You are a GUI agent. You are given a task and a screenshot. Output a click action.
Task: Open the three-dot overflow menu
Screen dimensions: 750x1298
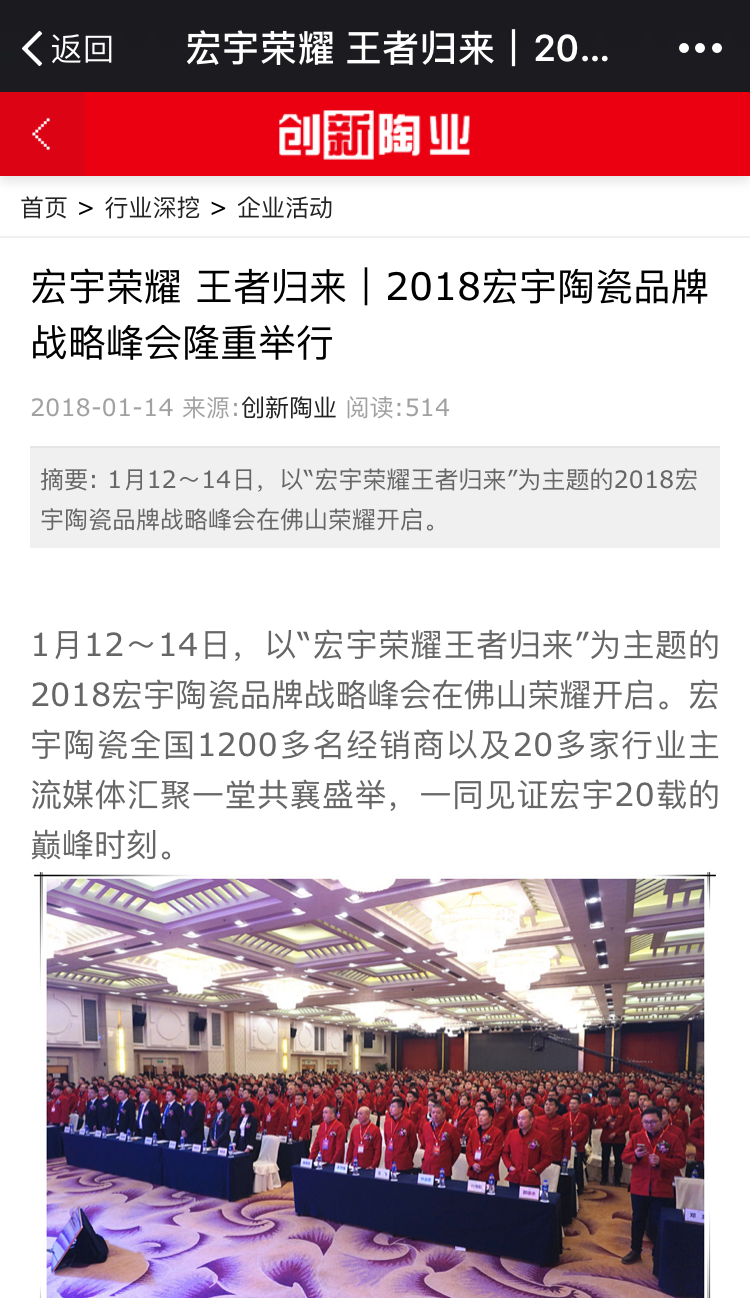point(699,48)
